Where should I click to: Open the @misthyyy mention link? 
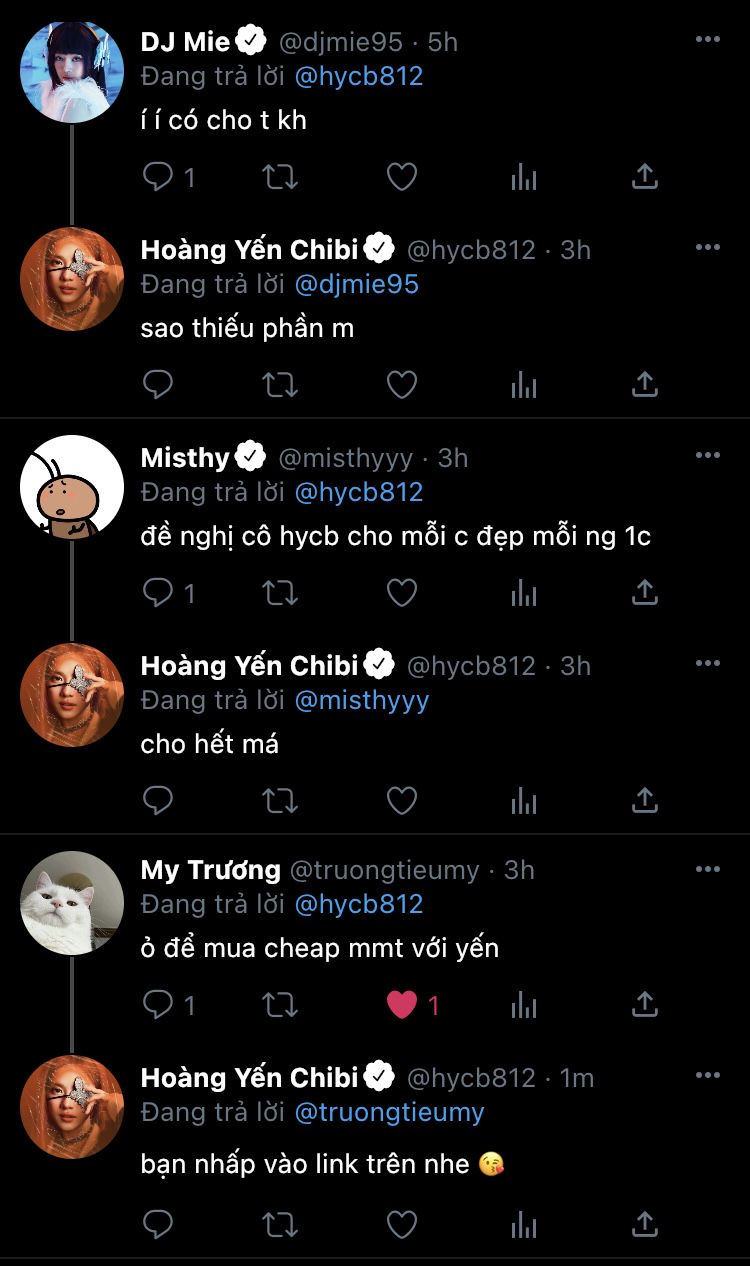coord(361,700)
